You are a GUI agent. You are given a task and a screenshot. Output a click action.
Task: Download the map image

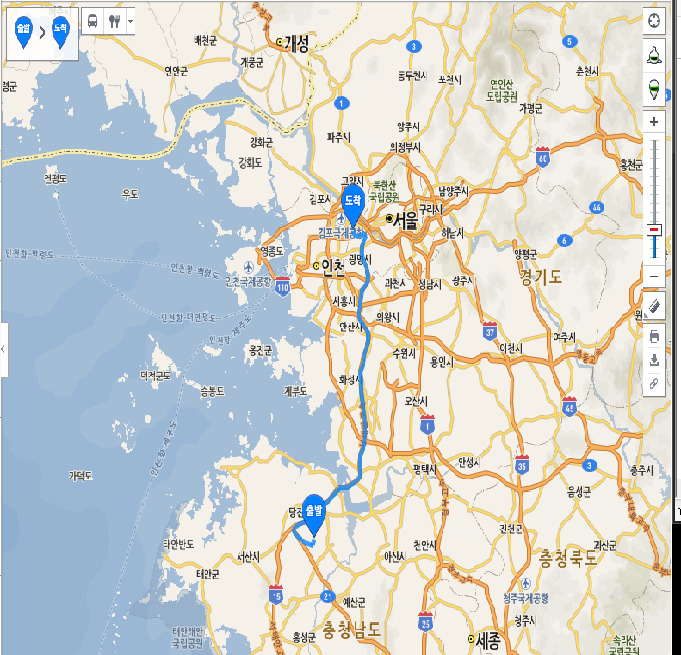(x=654, y=359)
